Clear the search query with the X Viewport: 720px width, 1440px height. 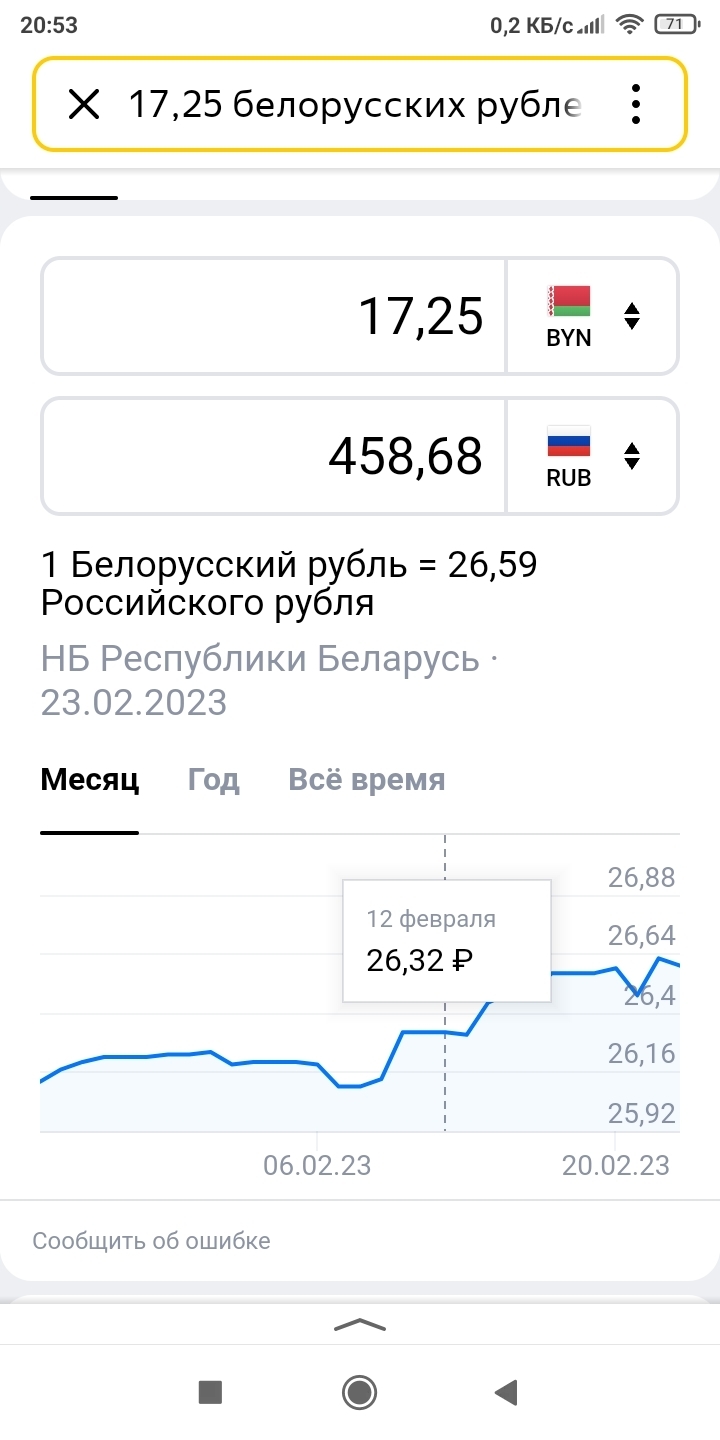pyautogui.click(x=84, y=104)
